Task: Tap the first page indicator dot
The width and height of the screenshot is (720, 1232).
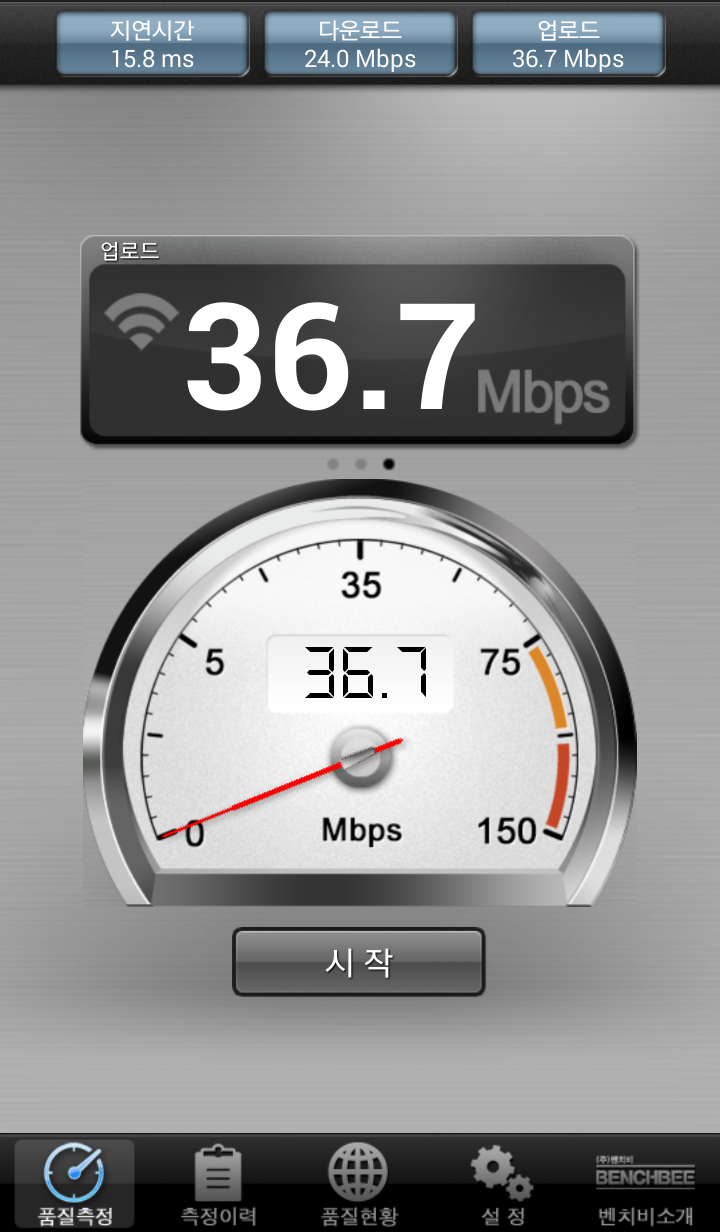Action: click(x=333, y=464)
